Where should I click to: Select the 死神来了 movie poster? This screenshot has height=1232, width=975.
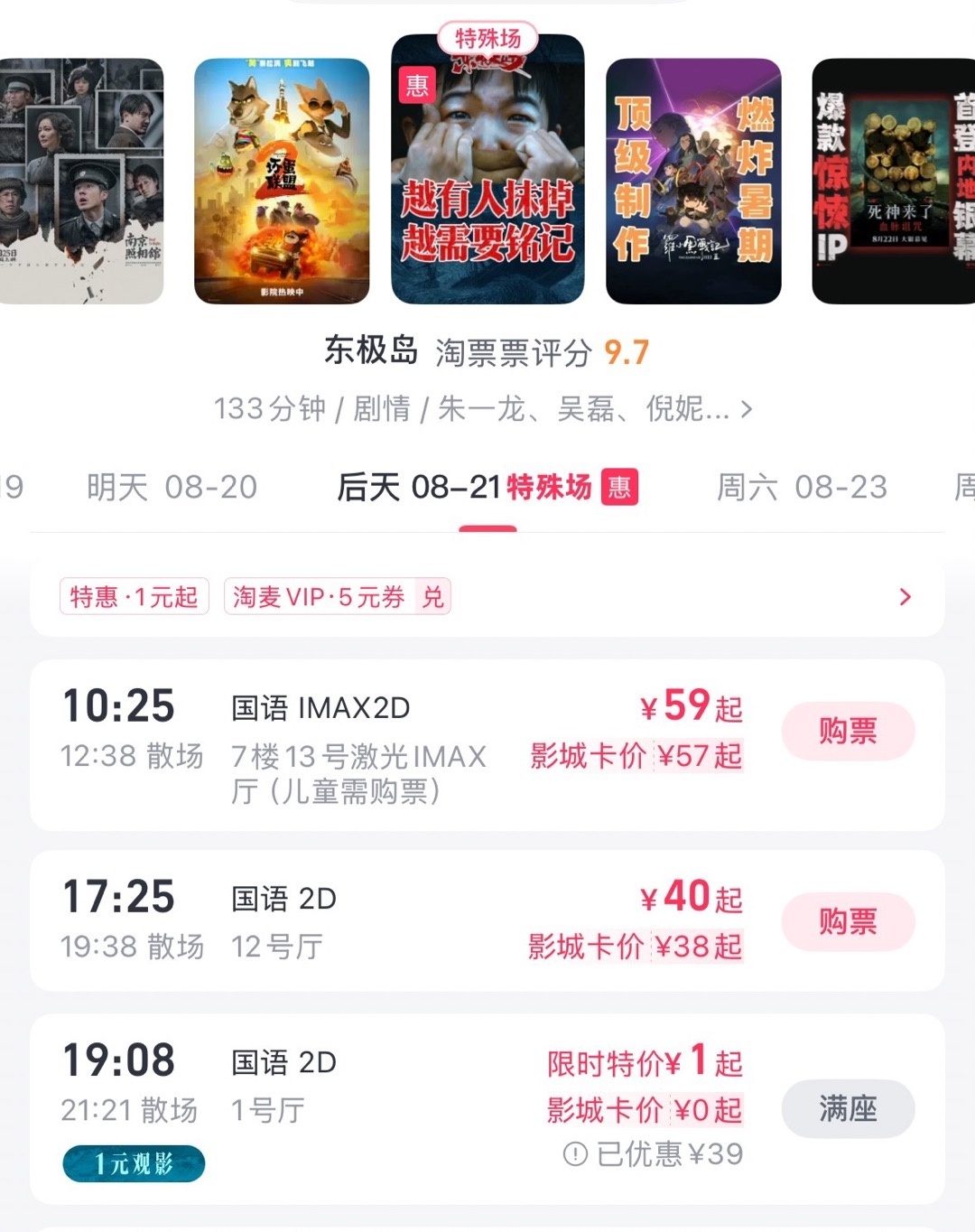click(894, 181)
